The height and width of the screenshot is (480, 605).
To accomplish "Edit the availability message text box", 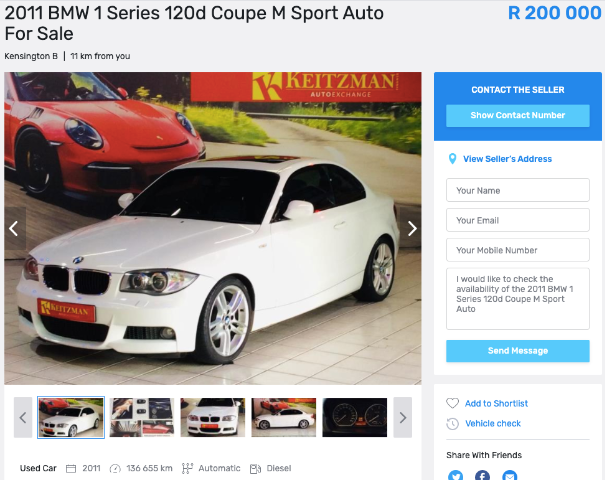I will pos(517,297).
